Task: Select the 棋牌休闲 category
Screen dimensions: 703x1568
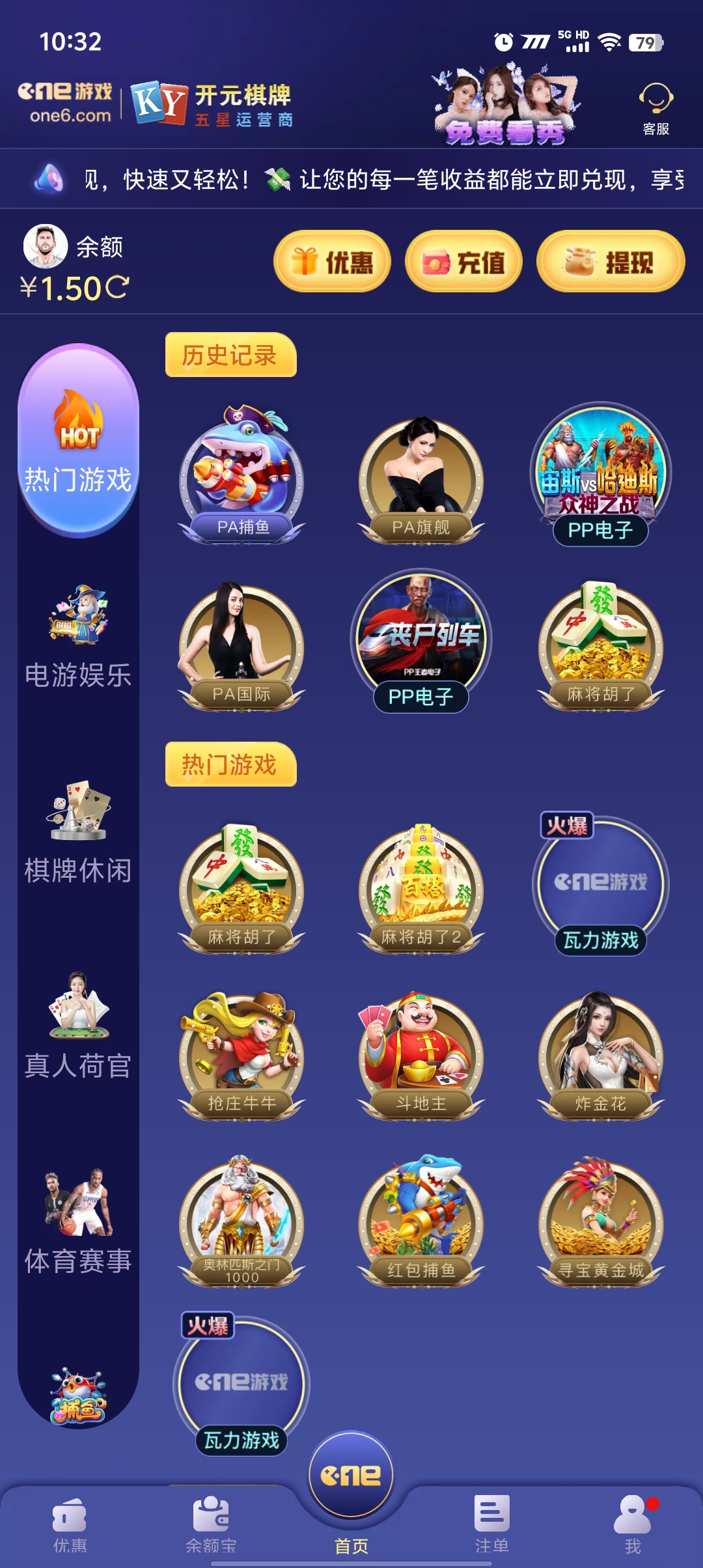Action: [78, 832]
